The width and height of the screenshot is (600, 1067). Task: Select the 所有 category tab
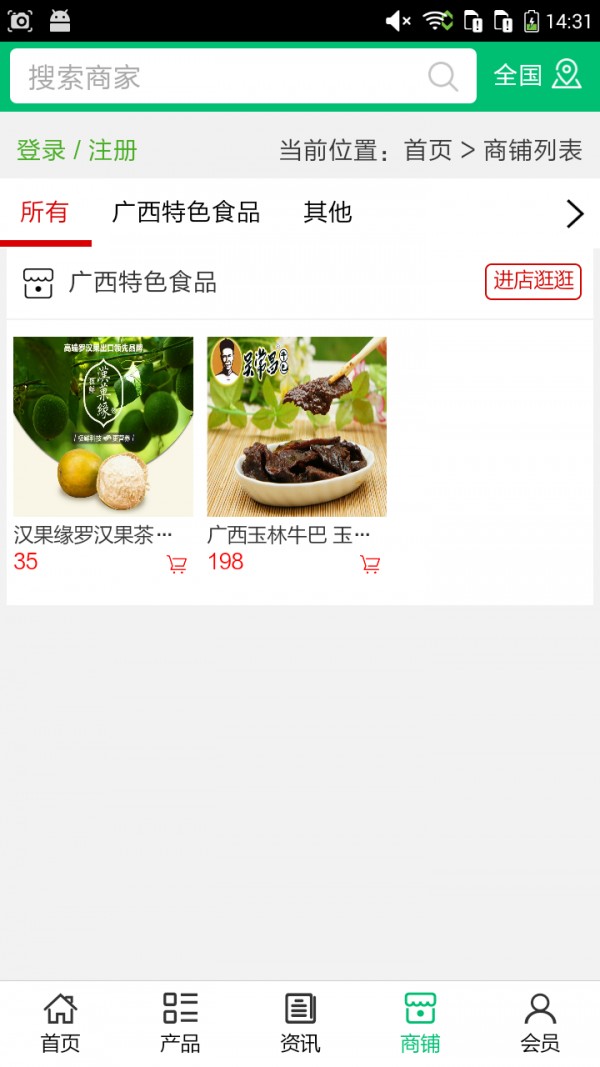44,212
